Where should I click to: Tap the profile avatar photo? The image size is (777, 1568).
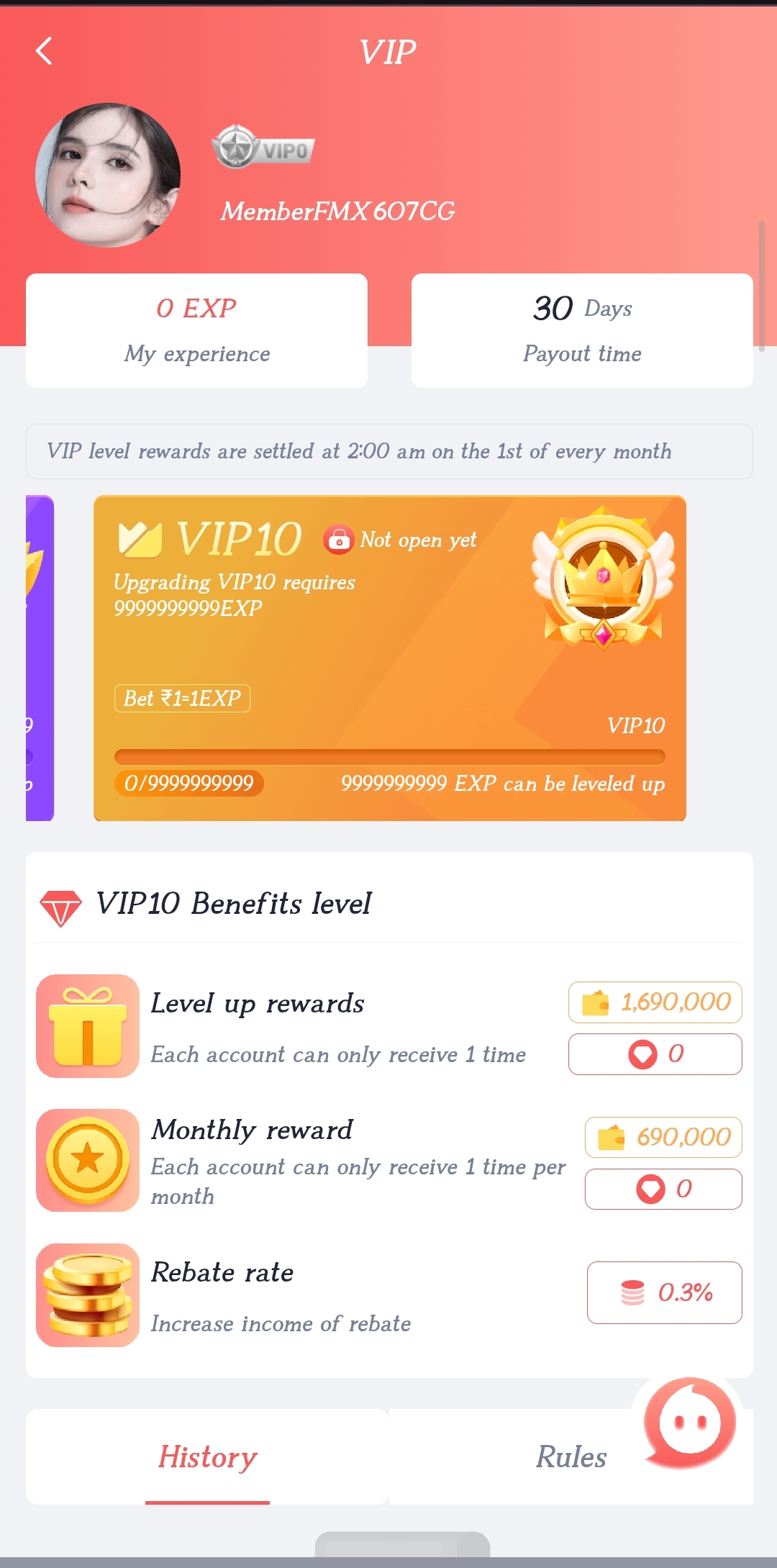(108, 175)
